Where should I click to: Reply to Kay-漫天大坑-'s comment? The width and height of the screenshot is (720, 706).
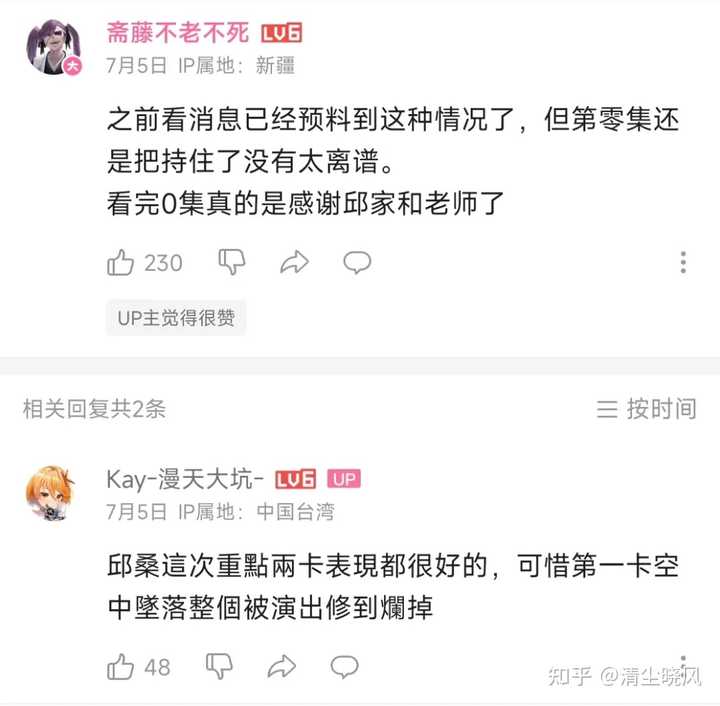click(345, 667)
